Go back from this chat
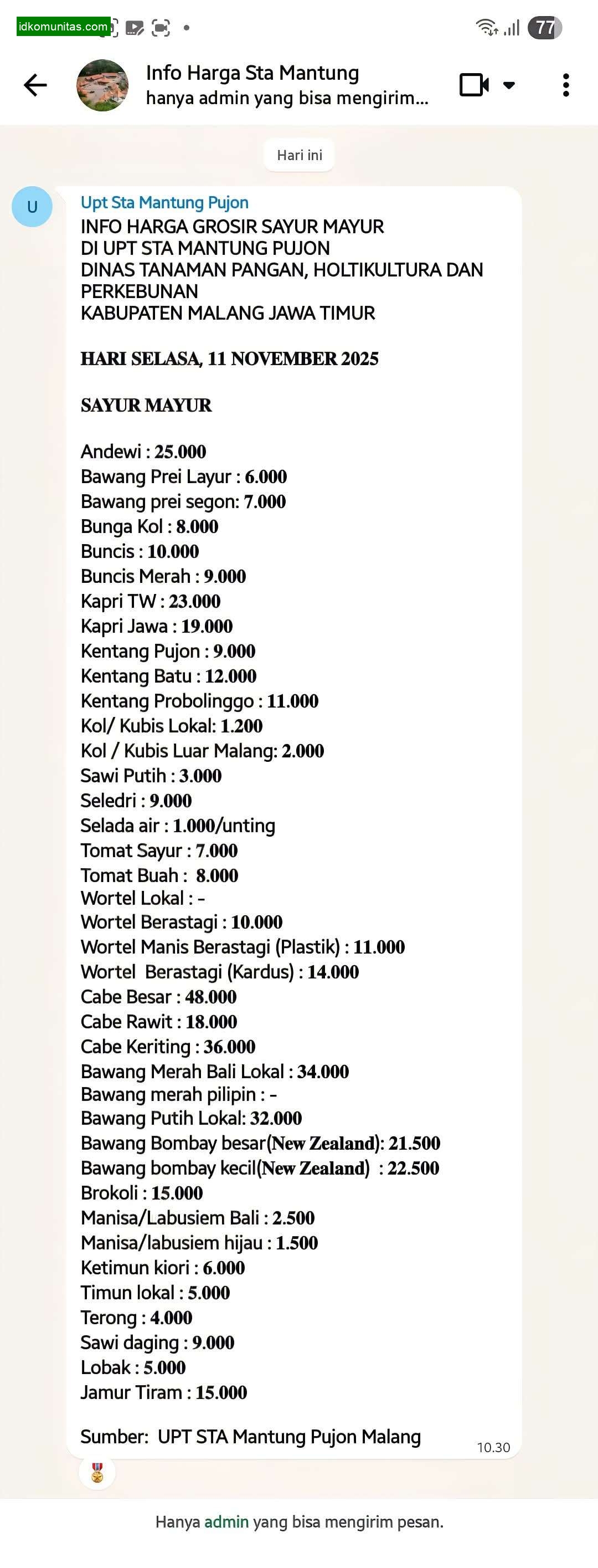The width and height of the screenshot is (598, 1568). tap(35, 85)
